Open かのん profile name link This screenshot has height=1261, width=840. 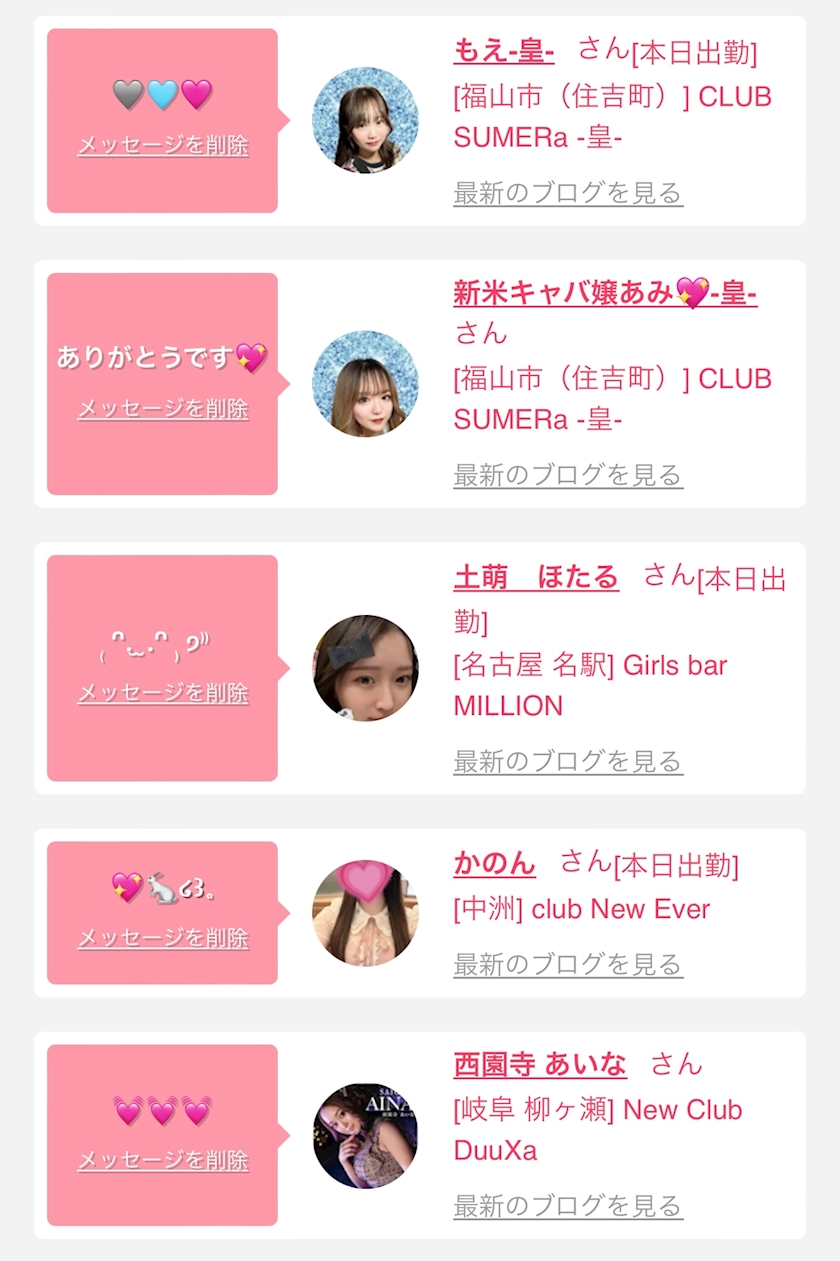coord(494,863)
